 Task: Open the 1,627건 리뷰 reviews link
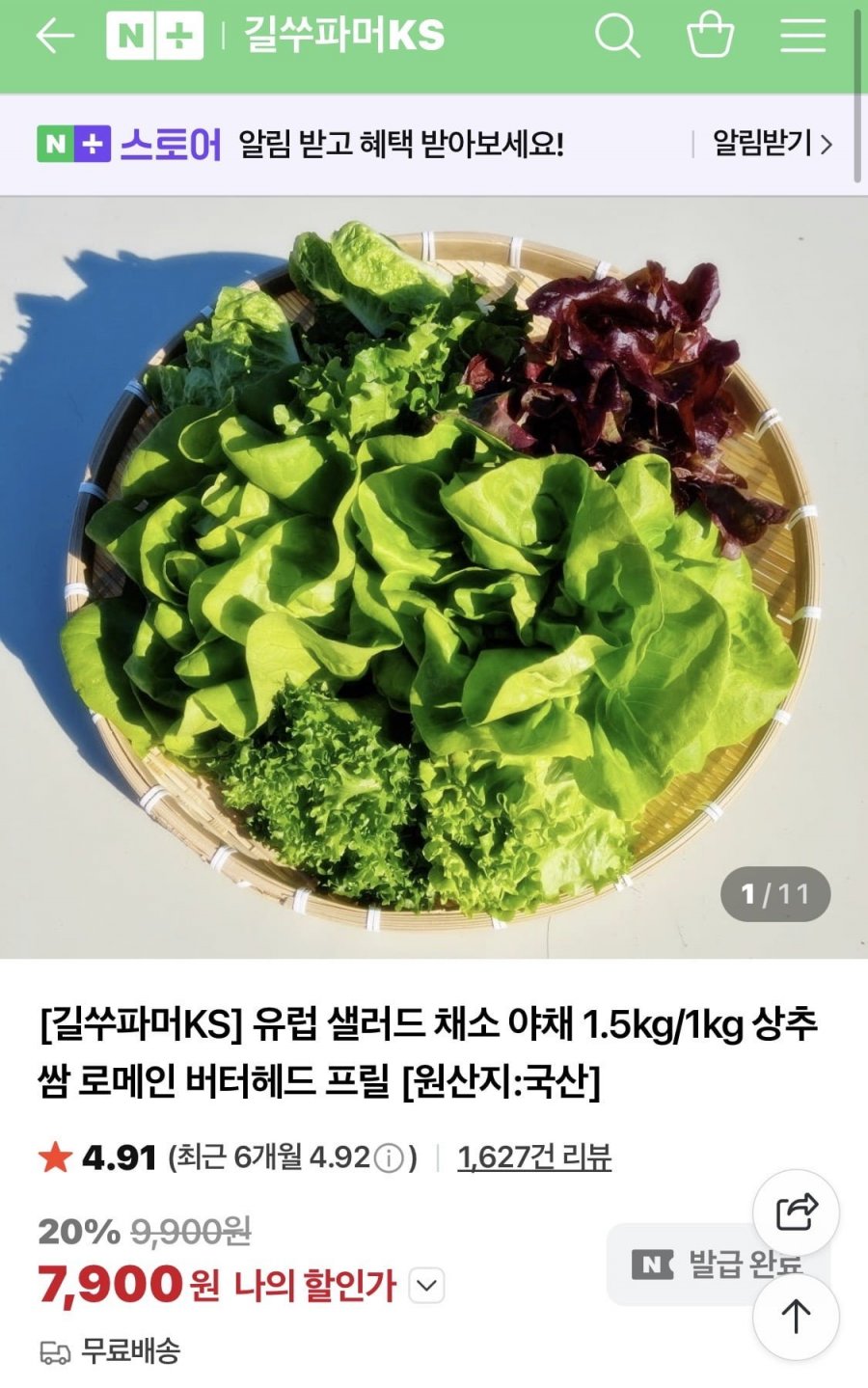534,1157
